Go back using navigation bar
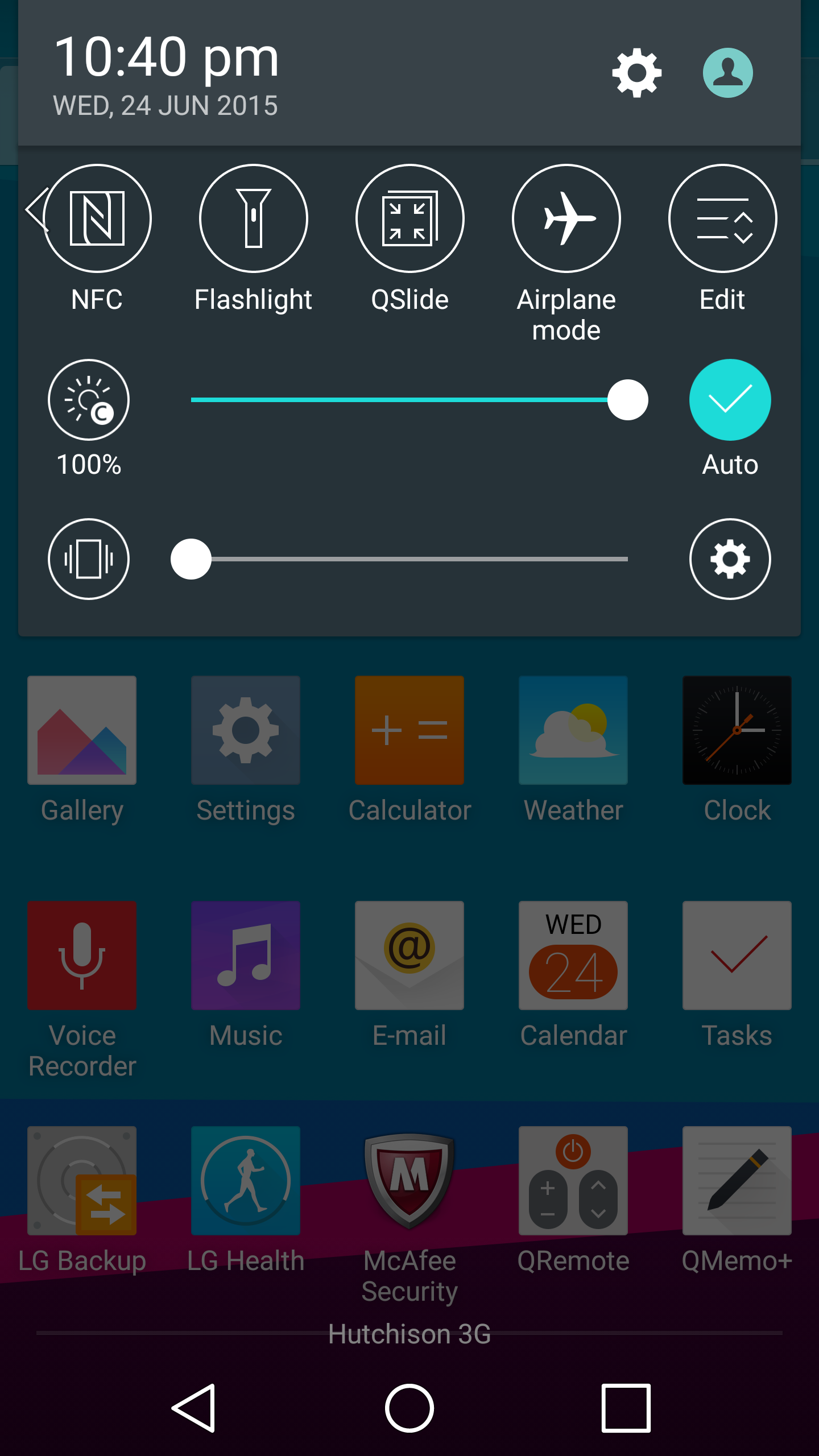The image size is (819, 1456). pos(194,1408)
